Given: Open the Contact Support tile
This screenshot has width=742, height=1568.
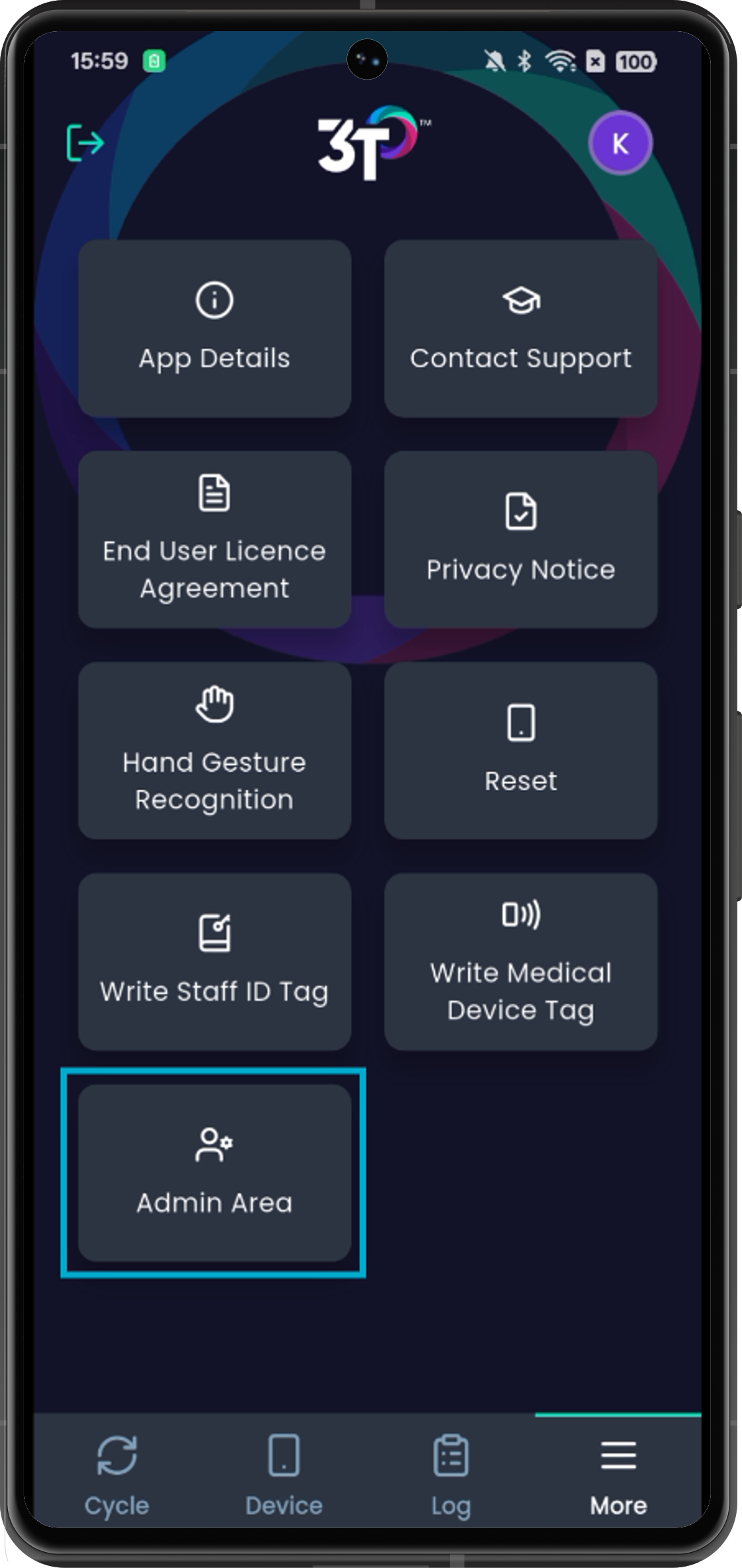Looking at the screenshot, I should click(x=520, y=329).
